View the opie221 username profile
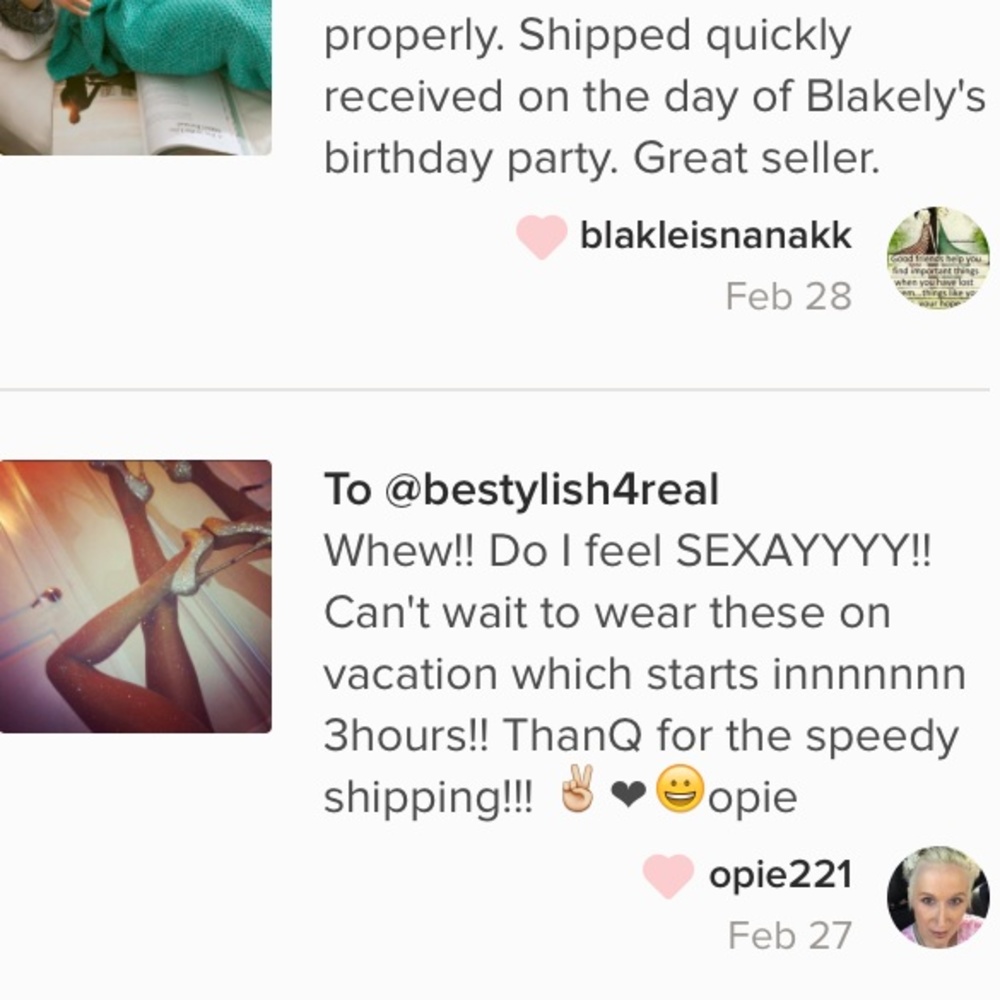Screen dimensions: 1000x1000 [780, 876]
